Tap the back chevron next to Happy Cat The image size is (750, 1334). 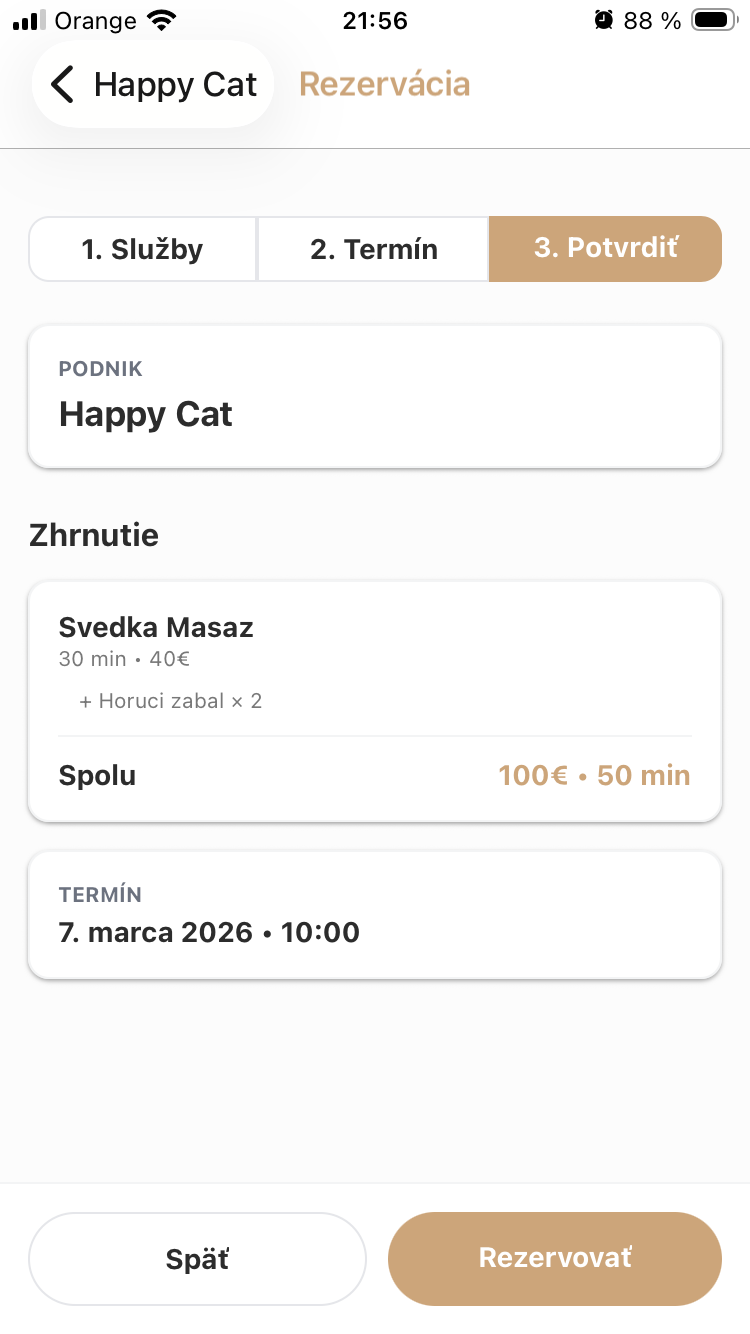(62, 85)
